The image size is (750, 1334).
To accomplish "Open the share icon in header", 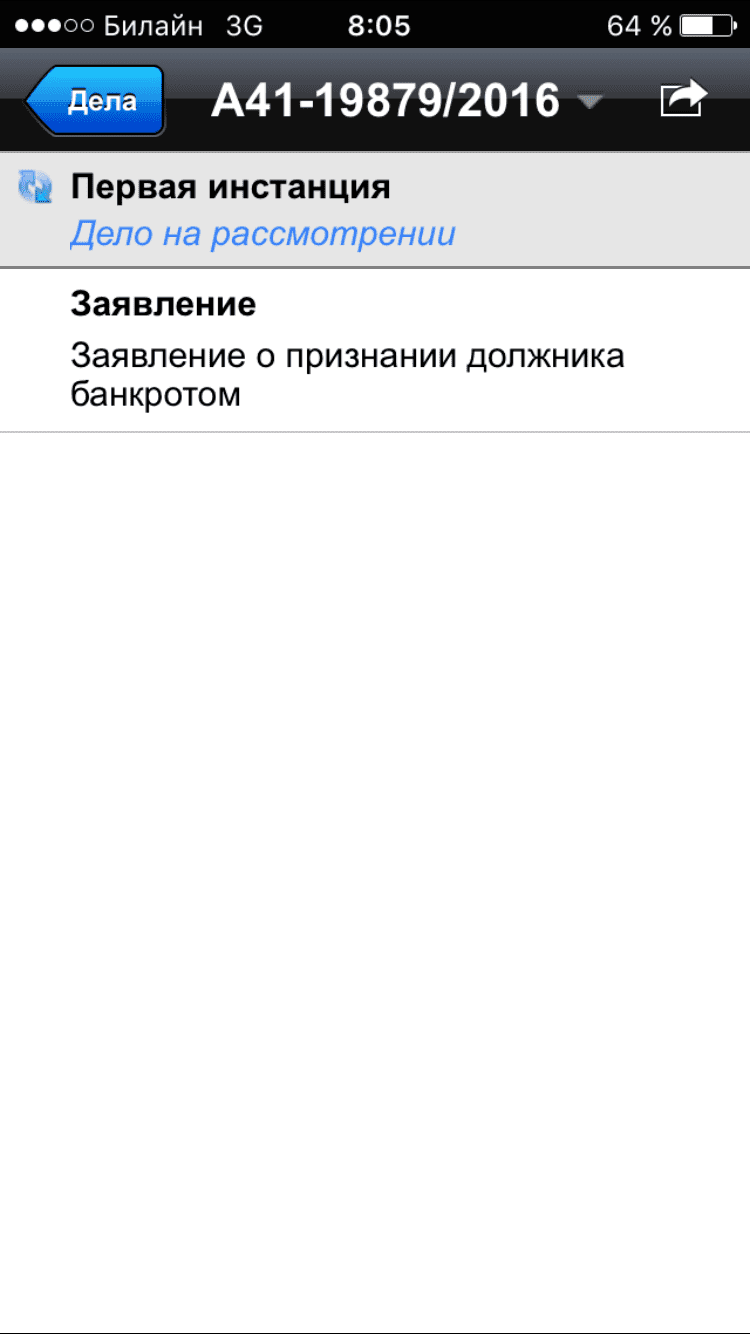I will point(684,100).
